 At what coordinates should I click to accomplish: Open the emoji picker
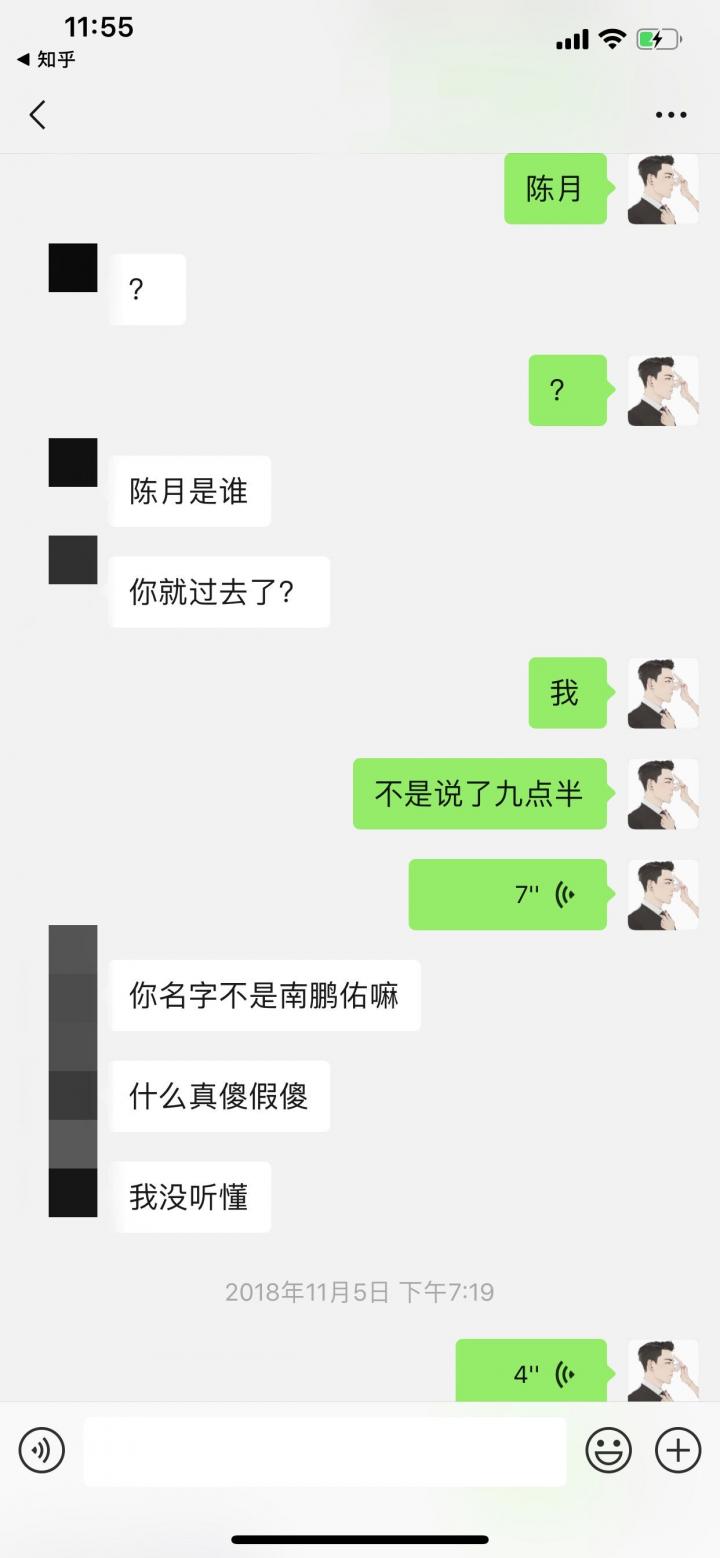pyautogui.click(x=607, y=1449)
